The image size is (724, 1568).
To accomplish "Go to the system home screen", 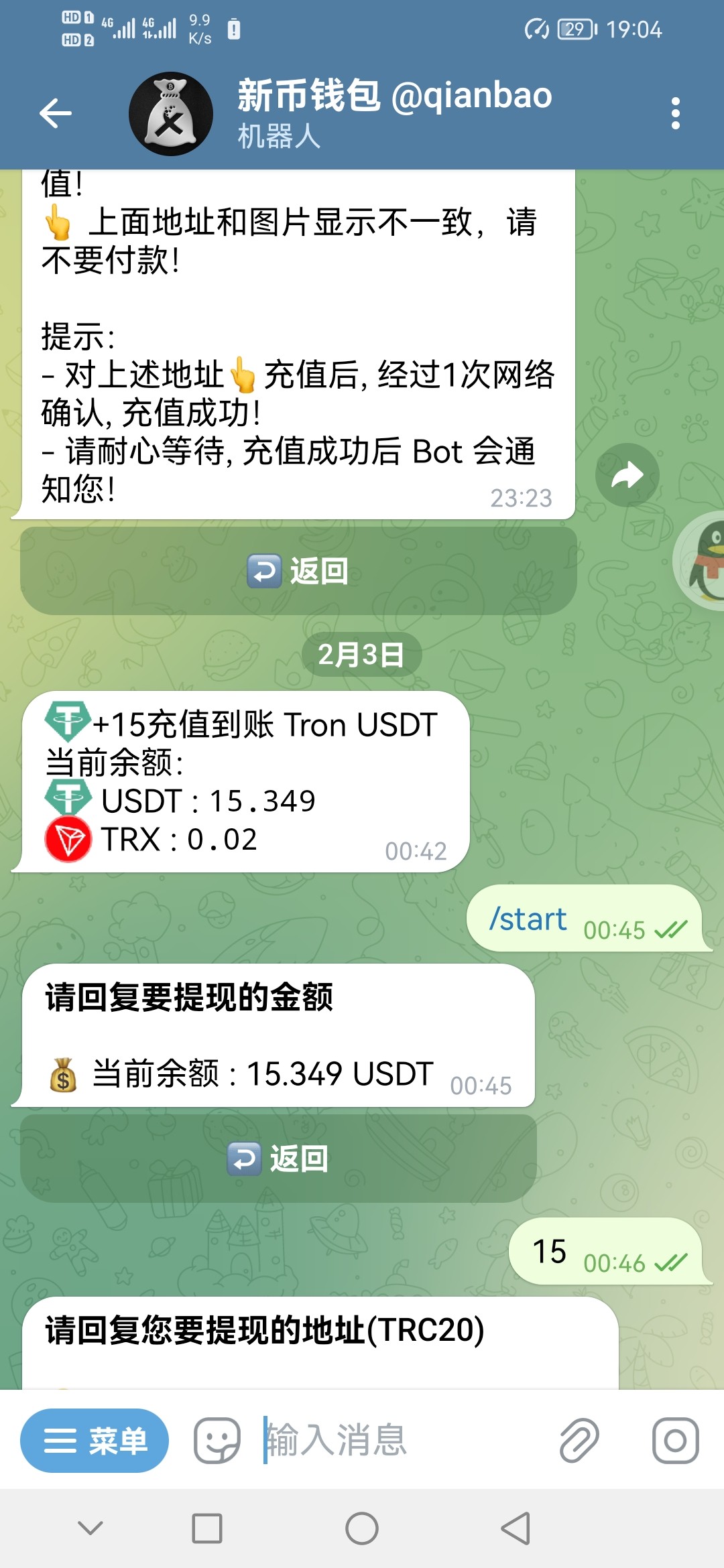I will [x=362, y=1529].
